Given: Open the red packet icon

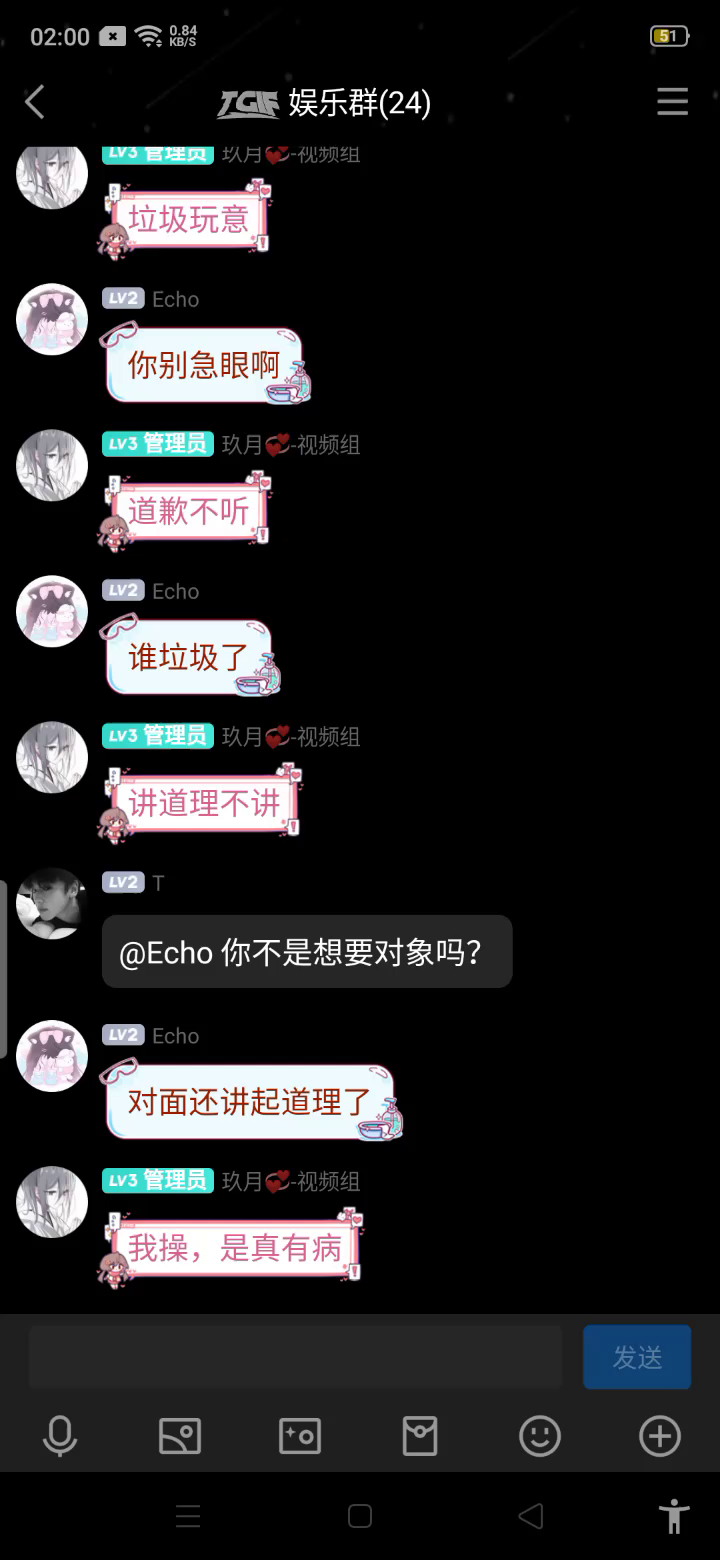Looking at the screenshot, I should tap(420, 1437).
